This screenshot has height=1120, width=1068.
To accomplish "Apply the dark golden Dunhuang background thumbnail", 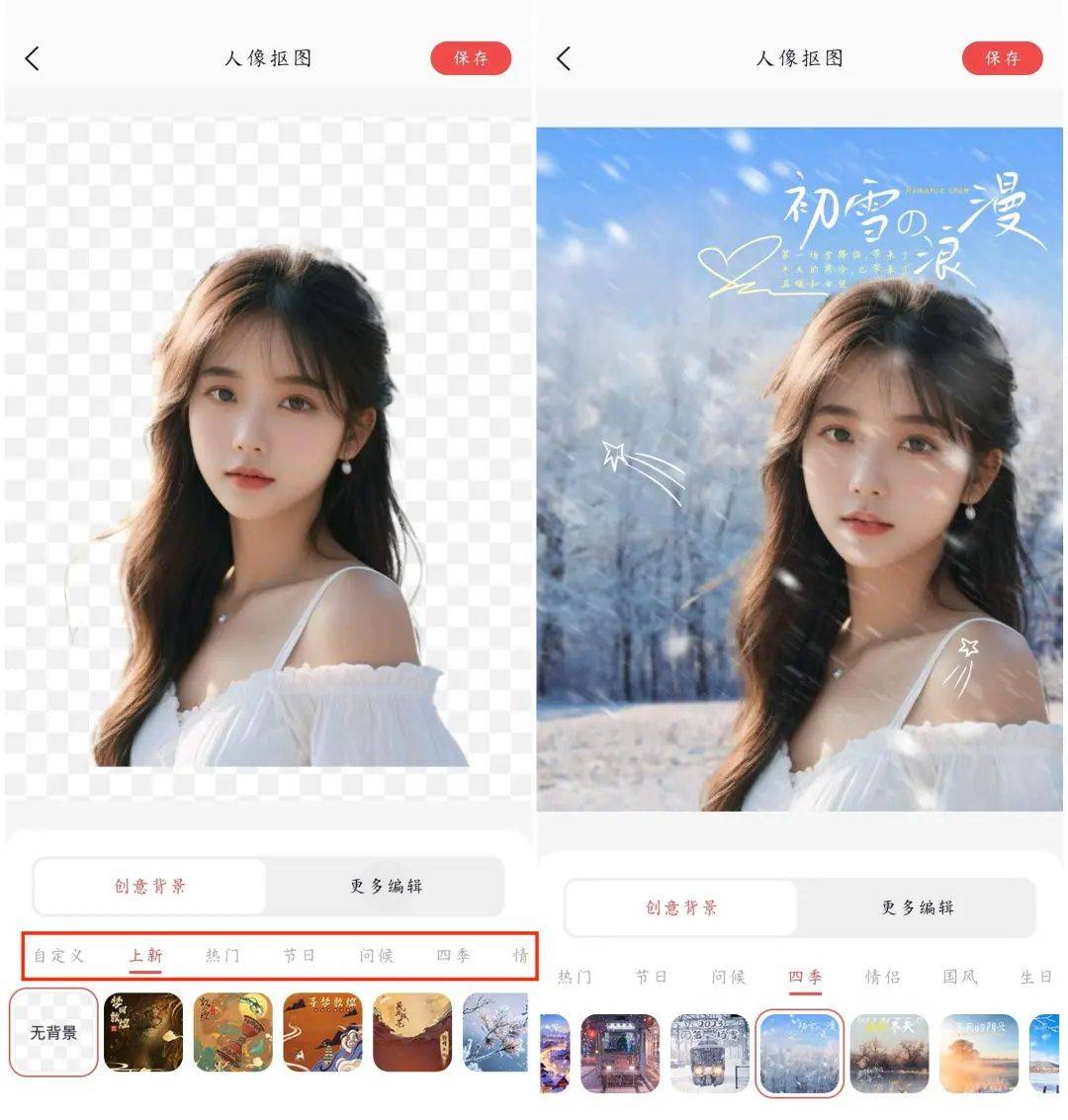I will point(143,1032).
